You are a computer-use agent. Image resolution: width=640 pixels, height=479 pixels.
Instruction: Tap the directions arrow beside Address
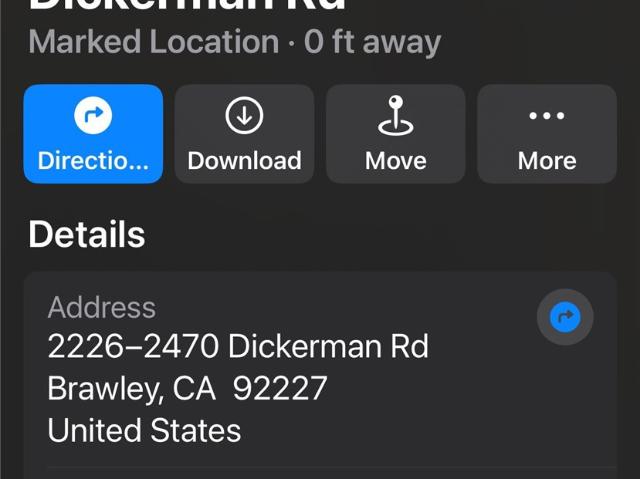click(565, 318)
